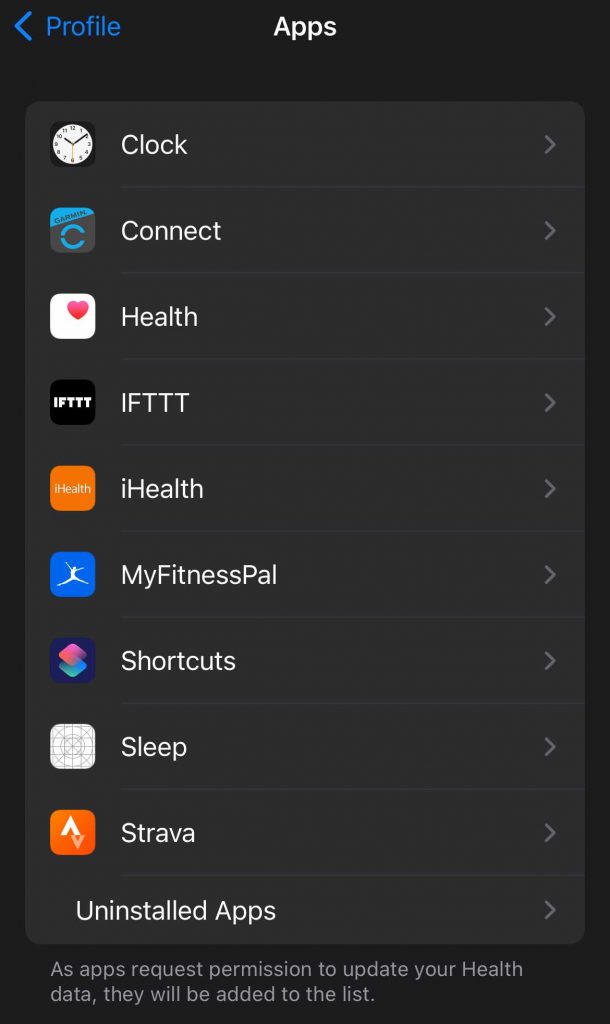The height and width of the screenshot is (1024, 610).
Task: Go back to Profile
Action: click(x=68, y=27)
